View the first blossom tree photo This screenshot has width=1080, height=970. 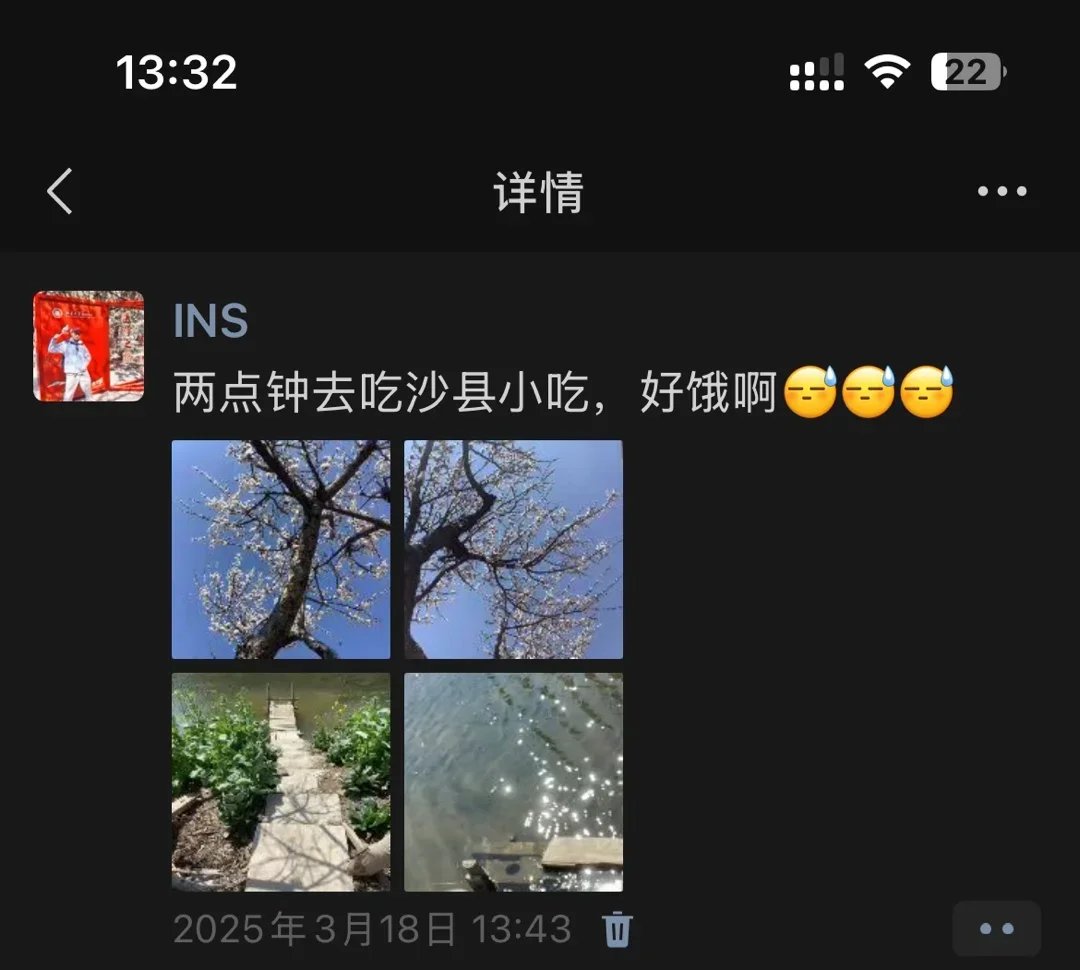point(281,549)
